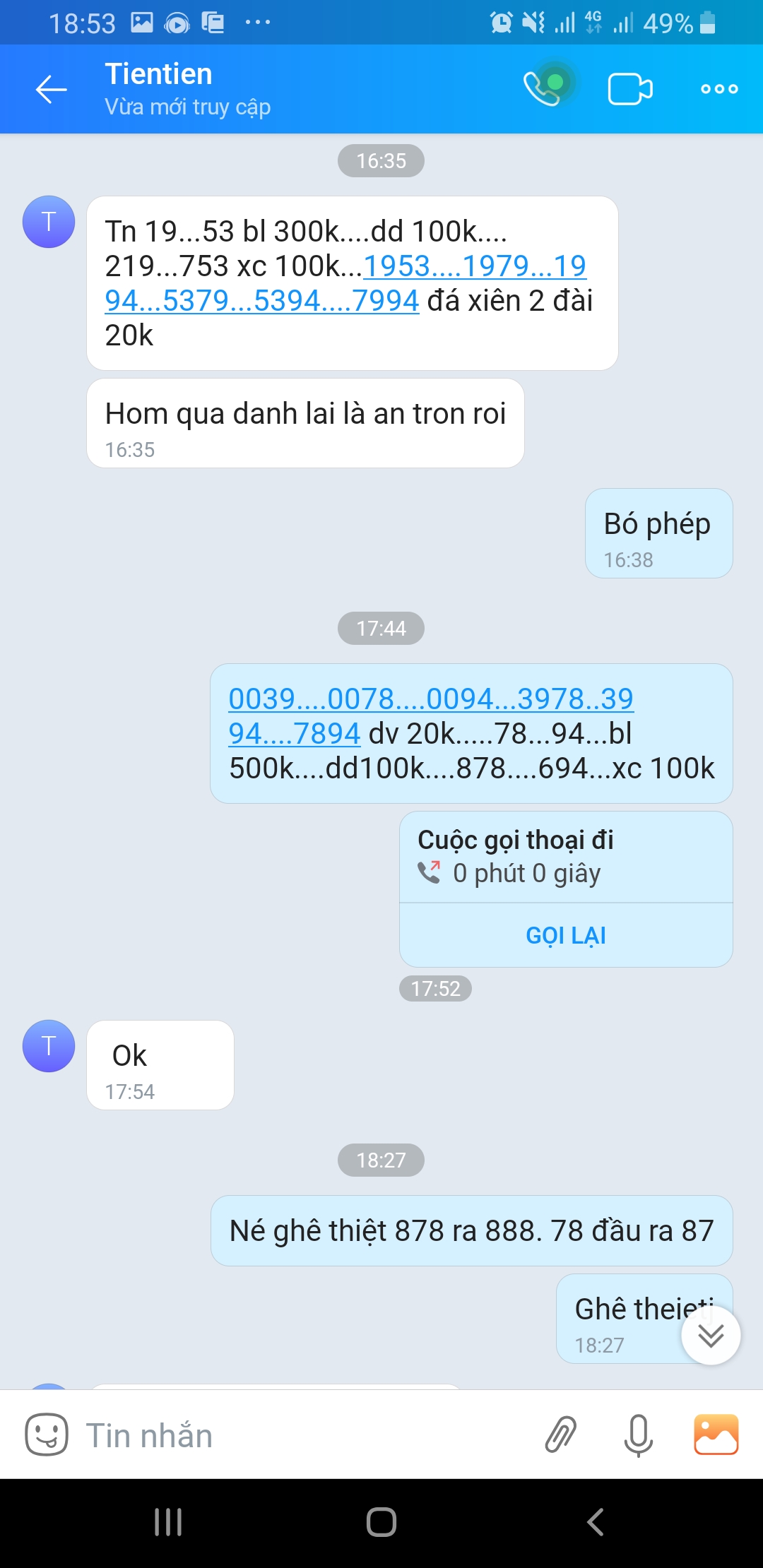The width and height of the screenshot is (763, 1568).
Task: Start a voice call with Tientien
Action: click(548, 88)
